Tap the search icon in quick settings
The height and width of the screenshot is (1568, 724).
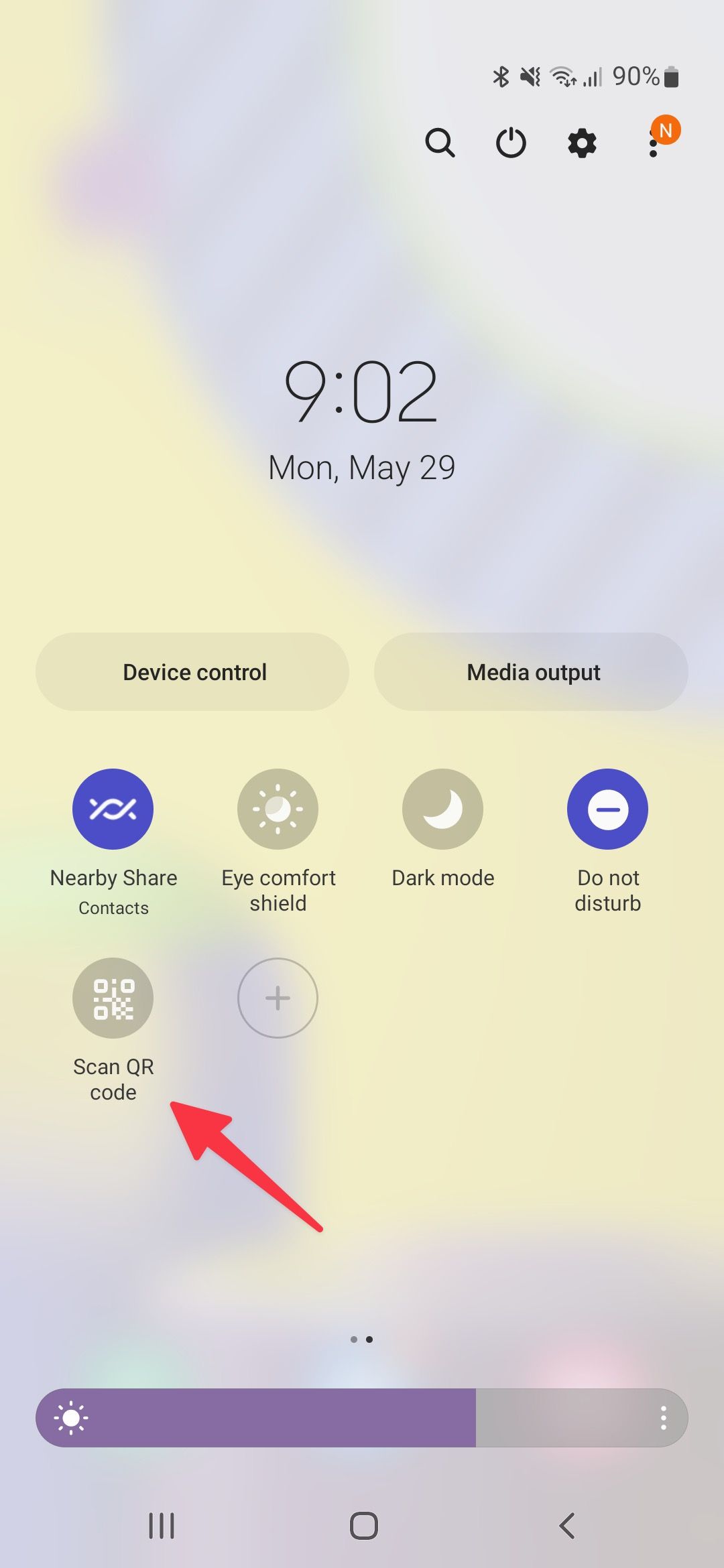point(441,143)
